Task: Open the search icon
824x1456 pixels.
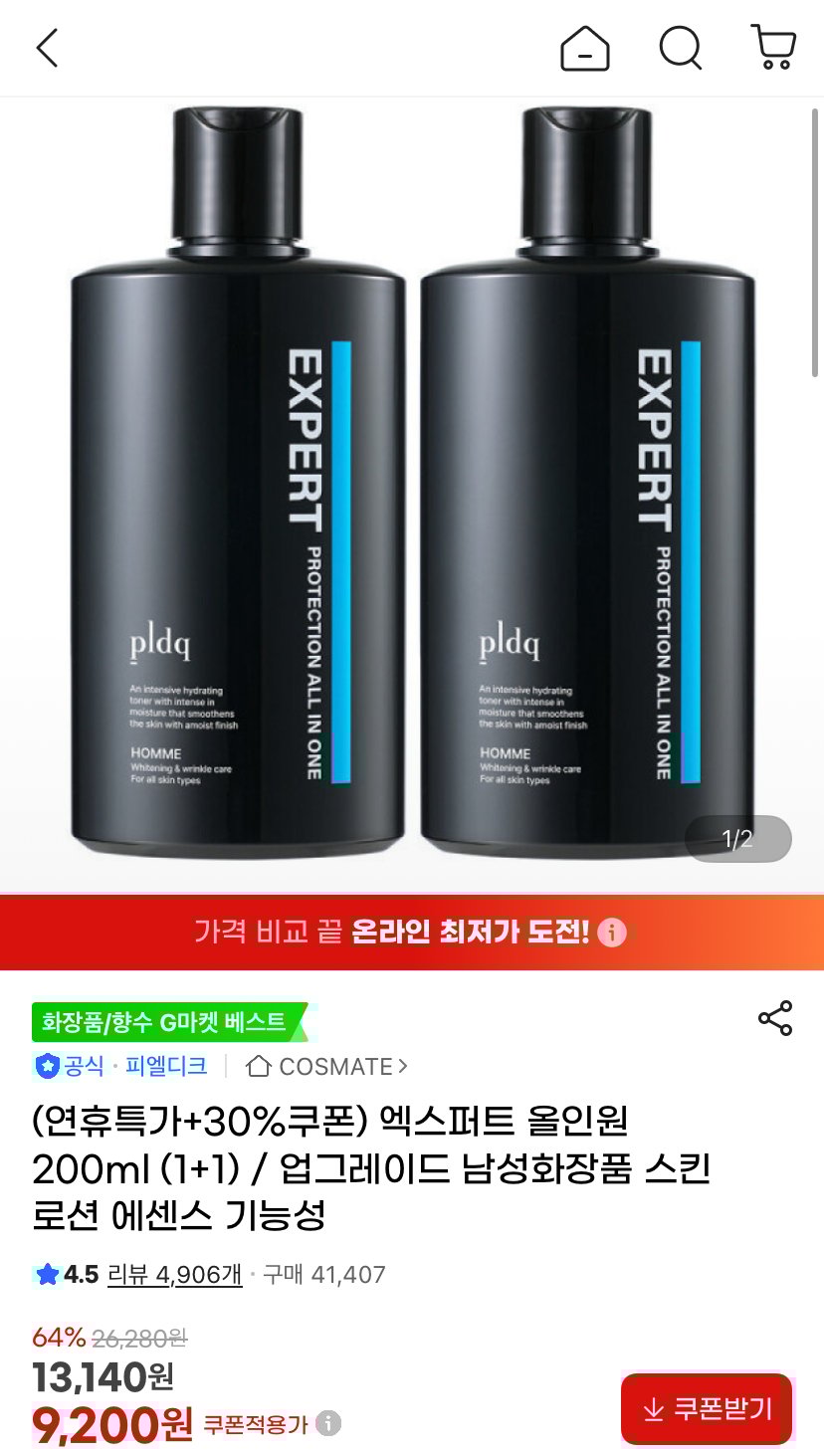Action: [x=681, y=48]
